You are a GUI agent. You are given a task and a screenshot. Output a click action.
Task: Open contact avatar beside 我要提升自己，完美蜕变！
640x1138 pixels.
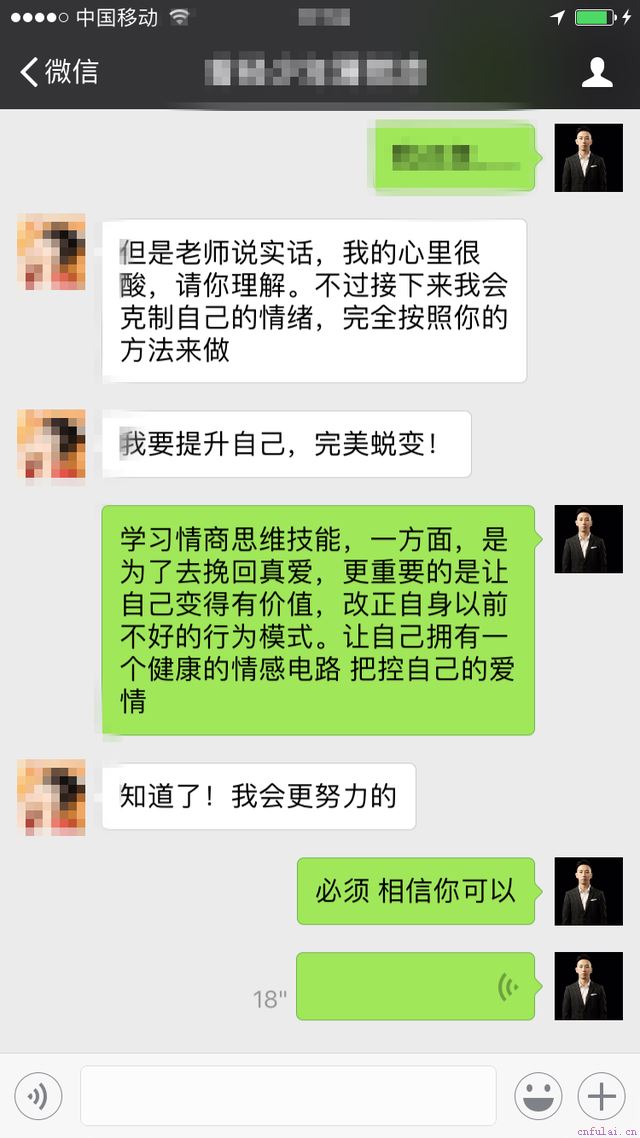[x=52, y=444]
